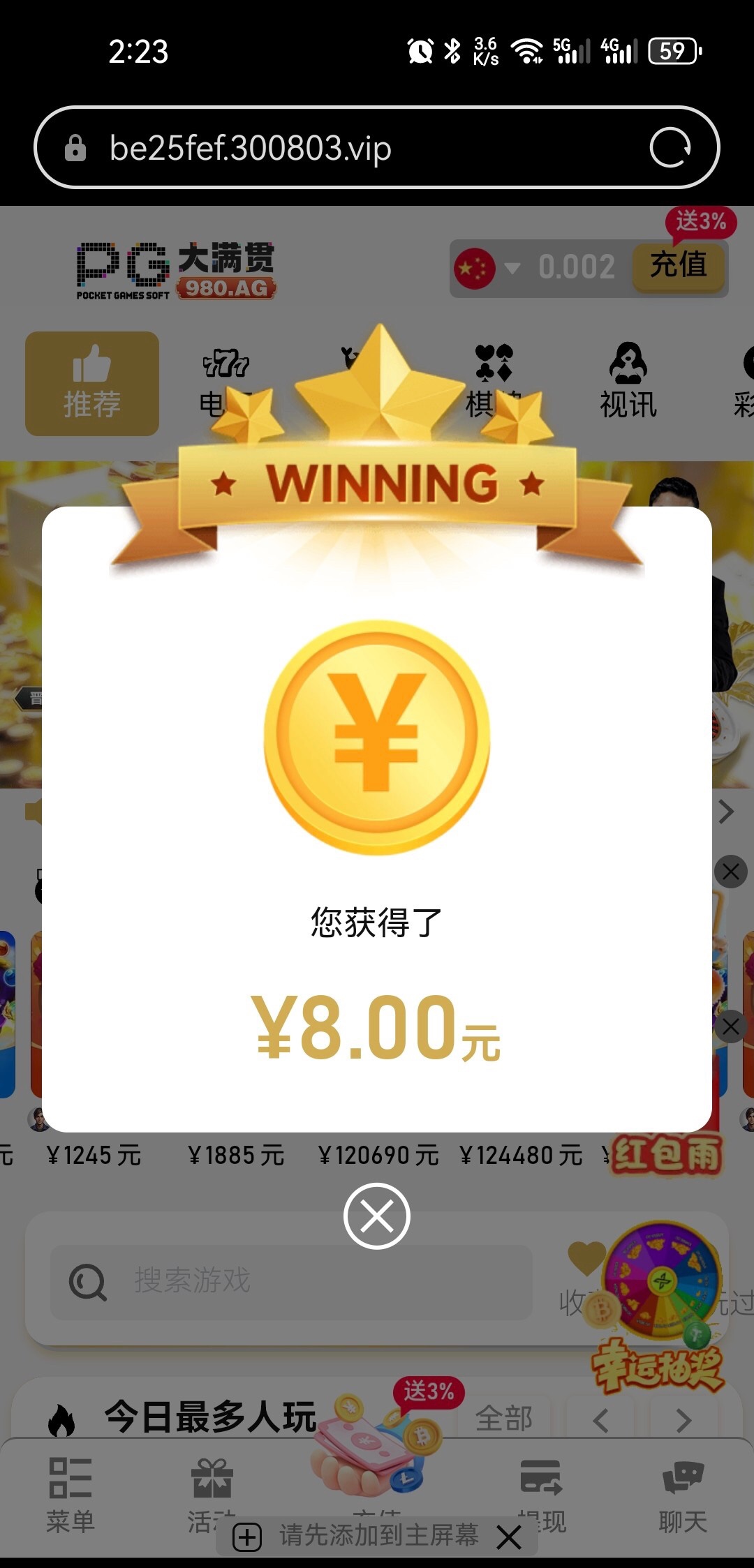Reload the page in the address bar
This screenshot has width=754, height=1568.
670,148
